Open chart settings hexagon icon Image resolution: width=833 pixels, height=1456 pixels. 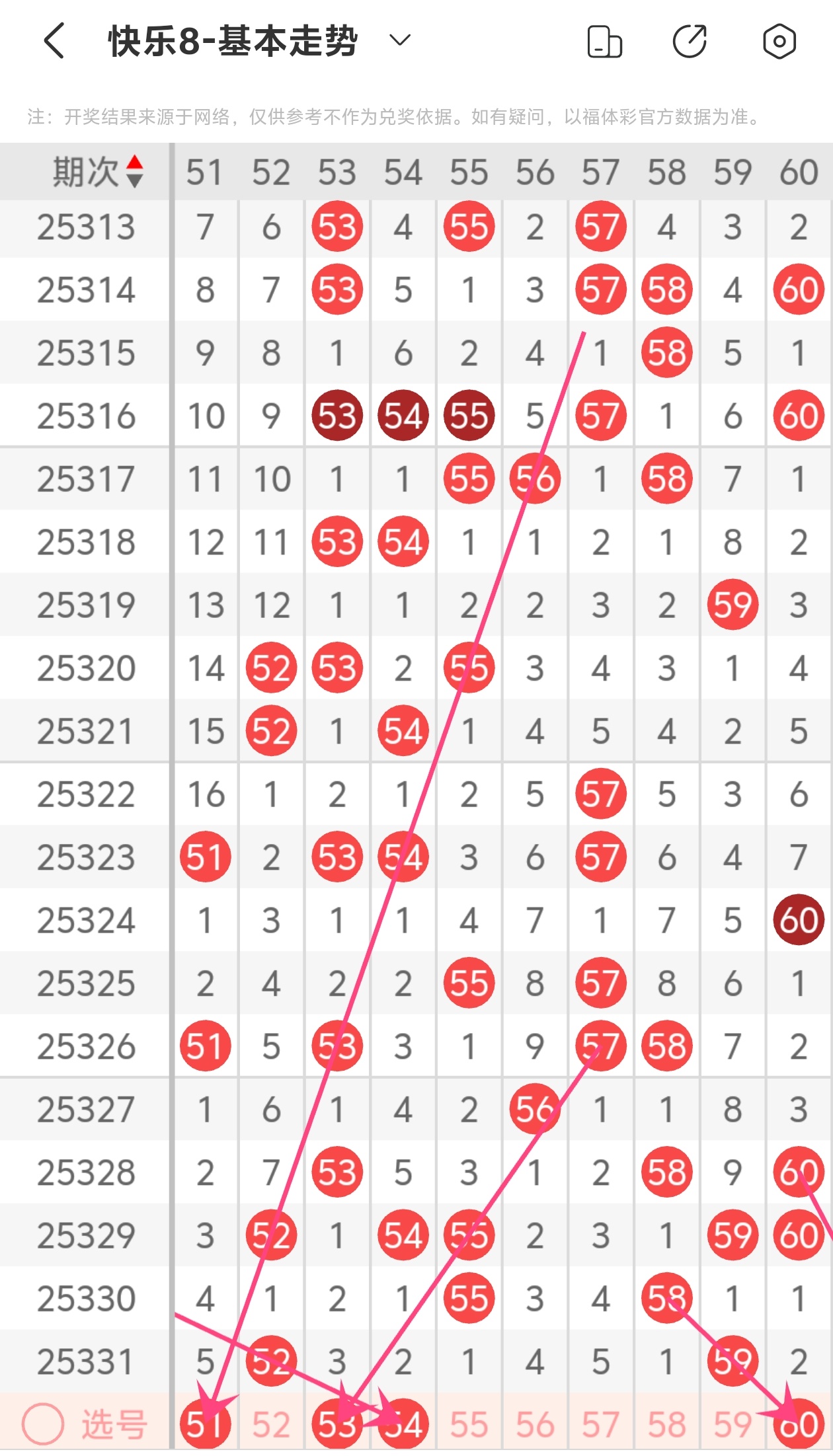[x=779, y=42]
